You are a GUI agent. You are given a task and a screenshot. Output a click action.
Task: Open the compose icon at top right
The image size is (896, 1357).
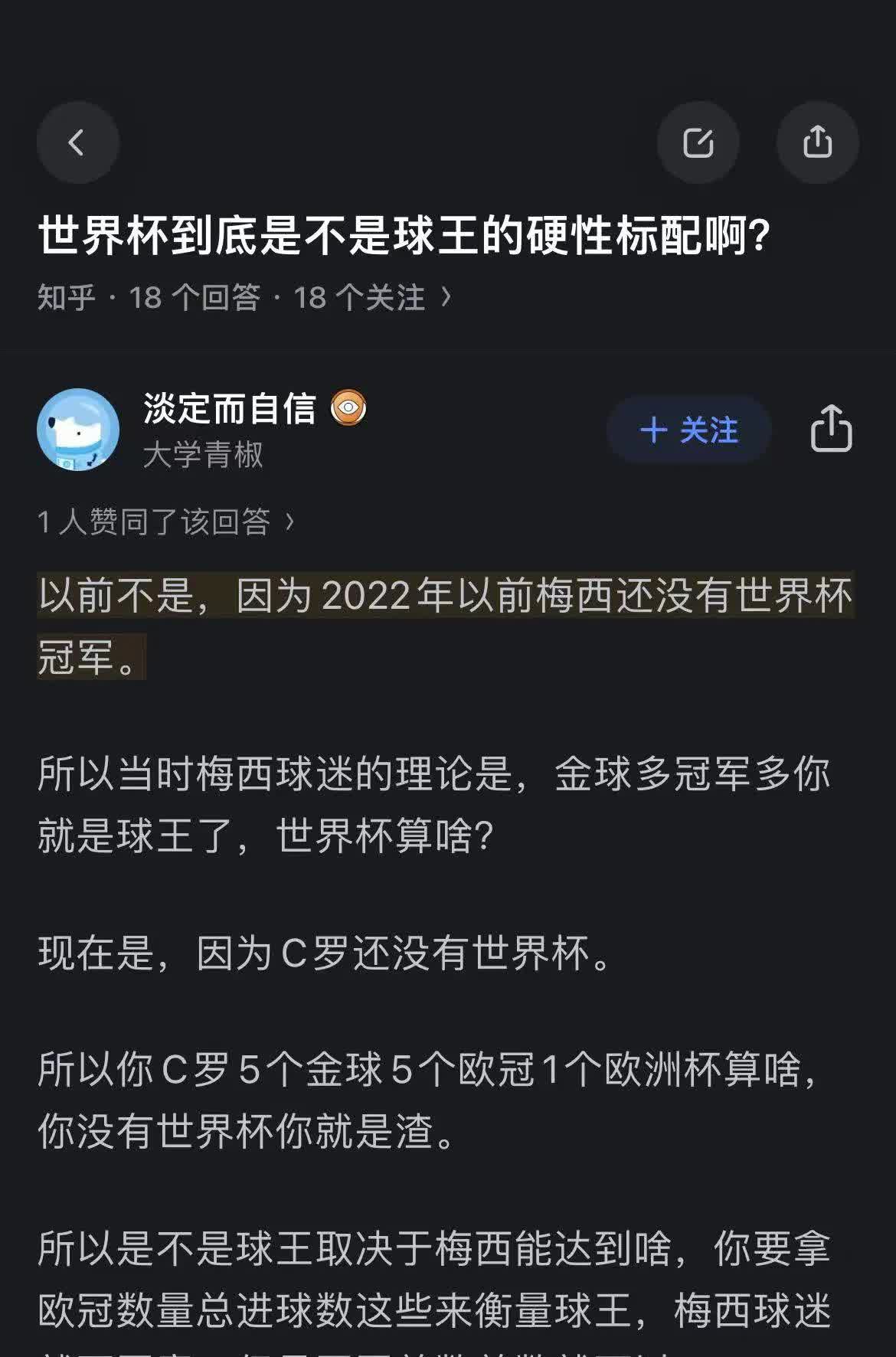tap(697, 143)
